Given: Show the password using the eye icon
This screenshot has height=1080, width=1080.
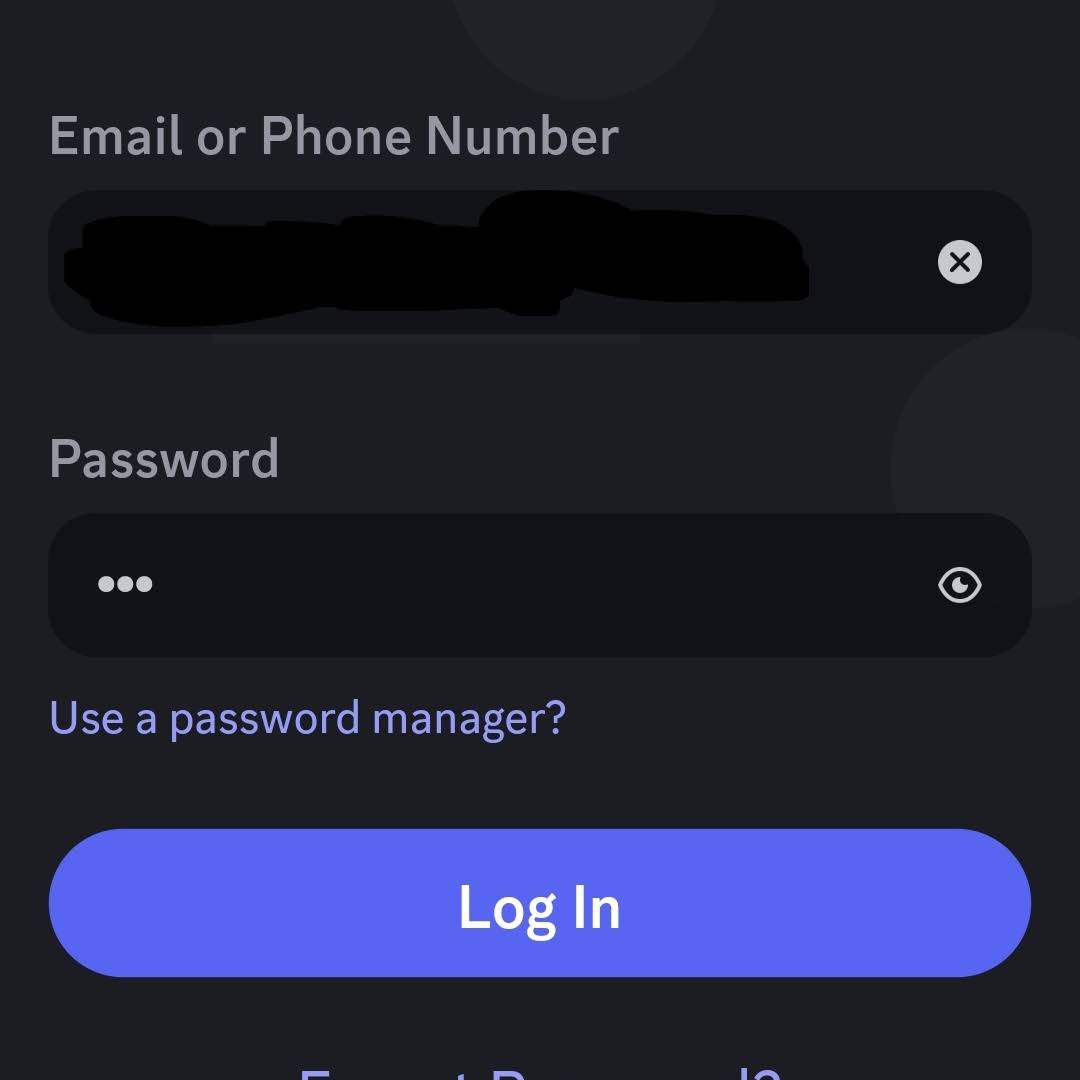Looking at the screenshot, I should tap(959, 585).
